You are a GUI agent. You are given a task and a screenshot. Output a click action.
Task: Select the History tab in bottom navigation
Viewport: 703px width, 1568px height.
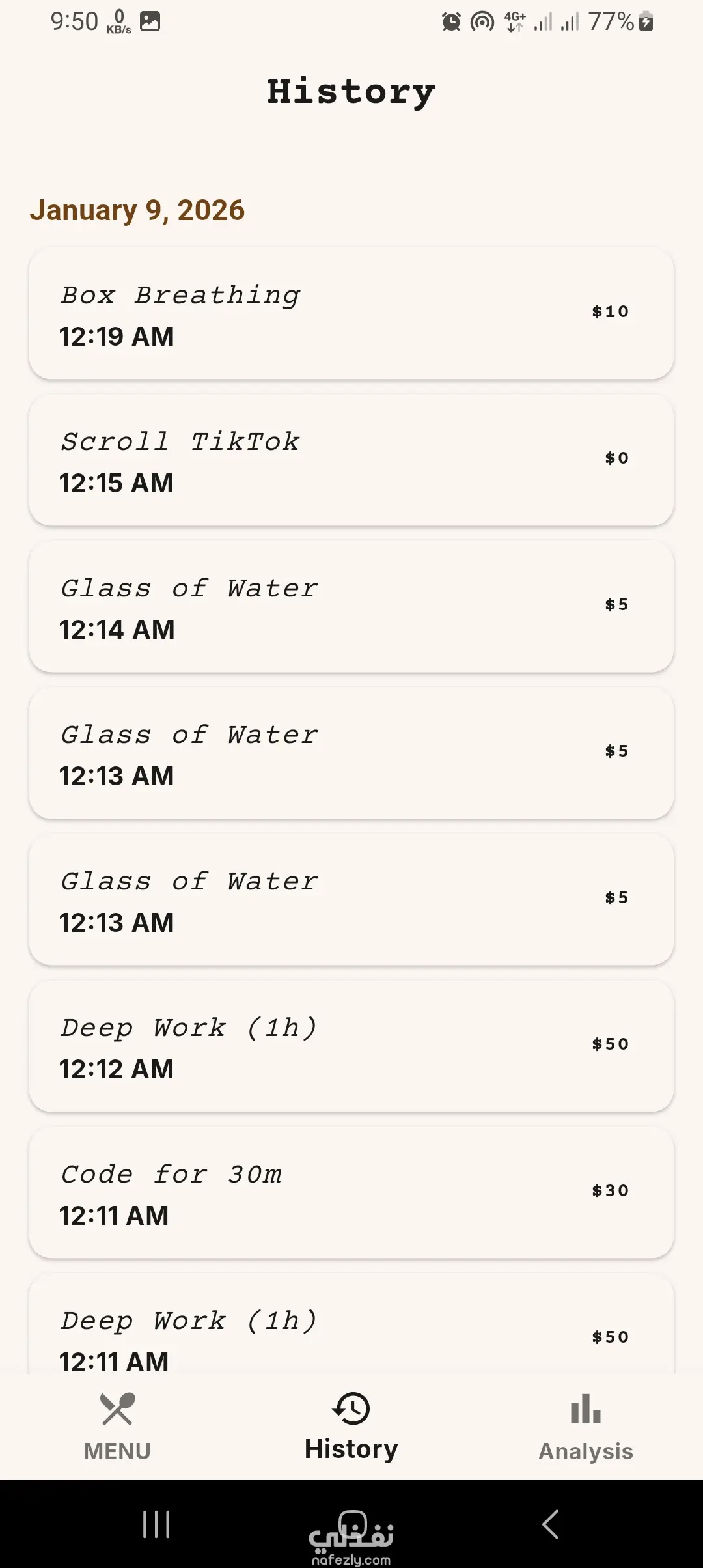pyautogui.click(x=351, y=1426)
